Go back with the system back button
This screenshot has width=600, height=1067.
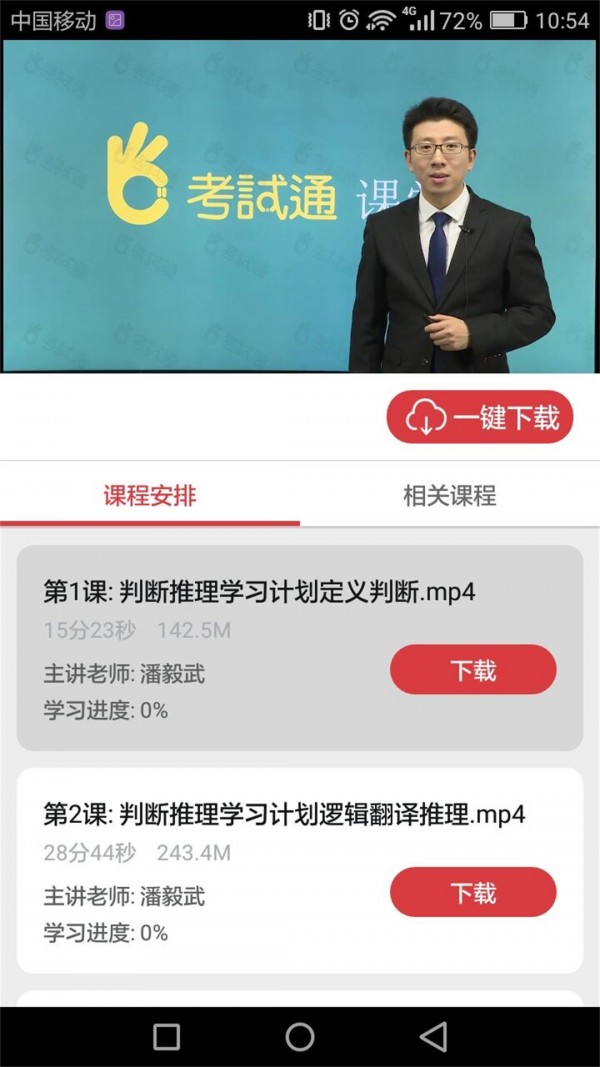[x=433, y=1037]
